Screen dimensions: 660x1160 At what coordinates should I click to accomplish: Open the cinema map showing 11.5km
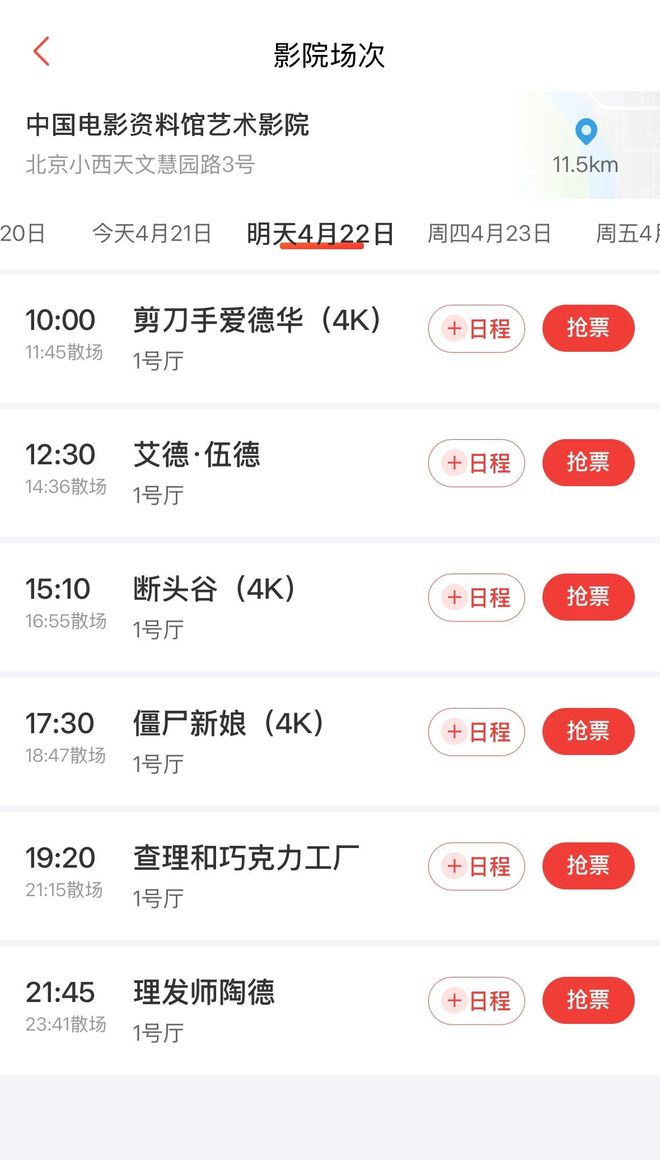(x=587, y=145)
